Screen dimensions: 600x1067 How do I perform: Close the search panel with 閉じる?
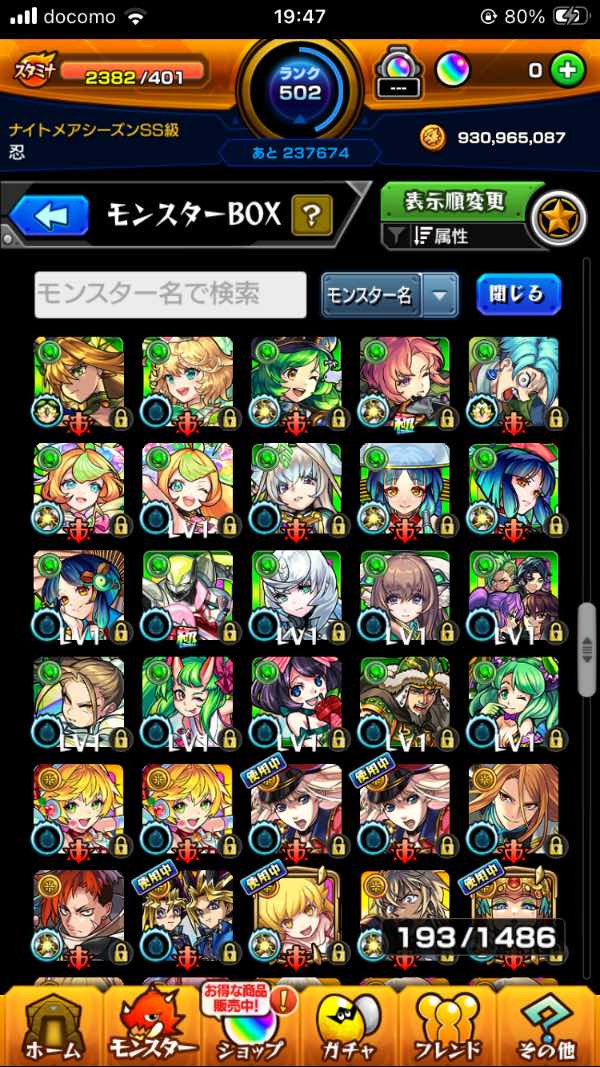518,295
